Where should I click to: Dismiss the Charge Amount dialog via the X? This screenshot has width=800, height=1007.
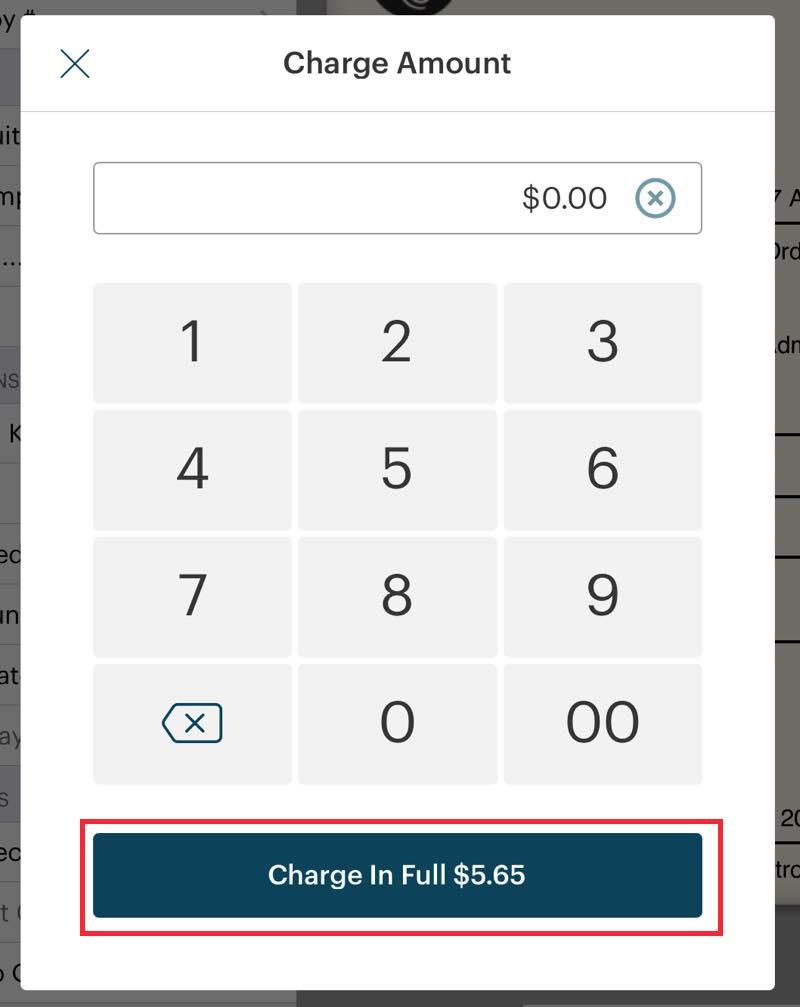tap(74, 63)
